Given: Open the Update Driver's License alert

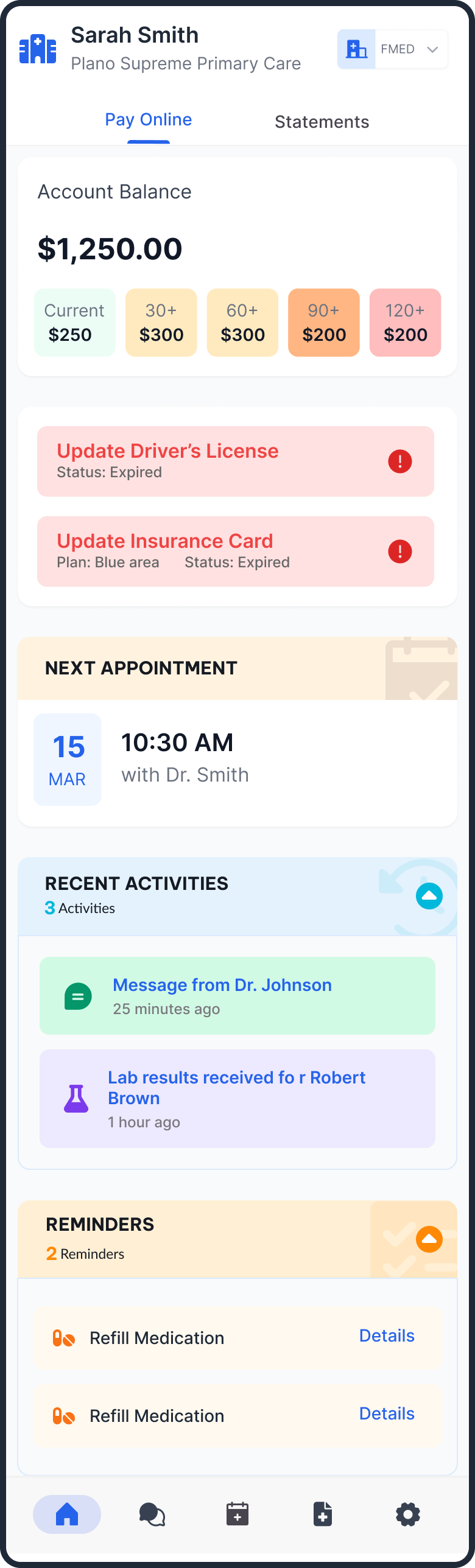Looking at the screenshot, I should 236,461.
